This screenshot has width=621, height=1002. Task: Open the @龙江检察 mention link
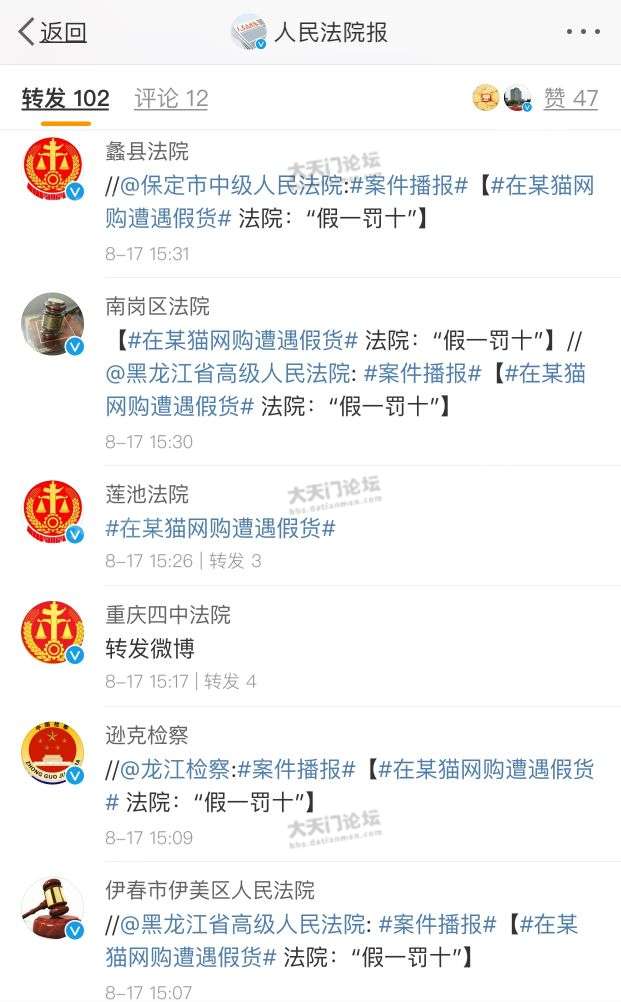pos(176,769)
